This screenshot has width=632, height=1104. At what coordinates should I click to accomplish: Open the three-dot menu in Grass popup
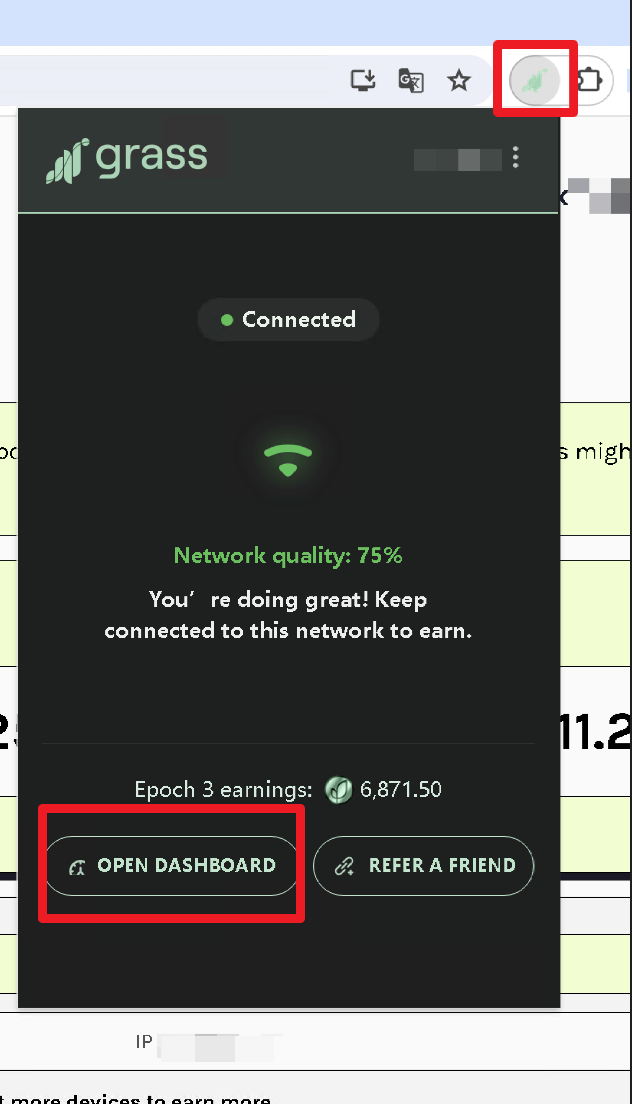tap(516, 157)
